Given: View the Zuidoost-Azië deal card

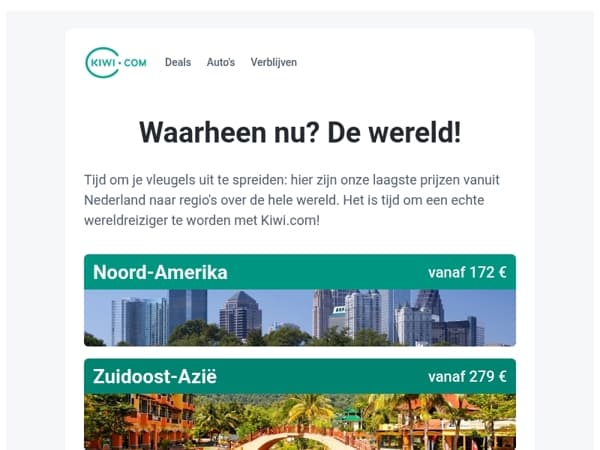Looking at the screenshot, I should click(300, 404).
